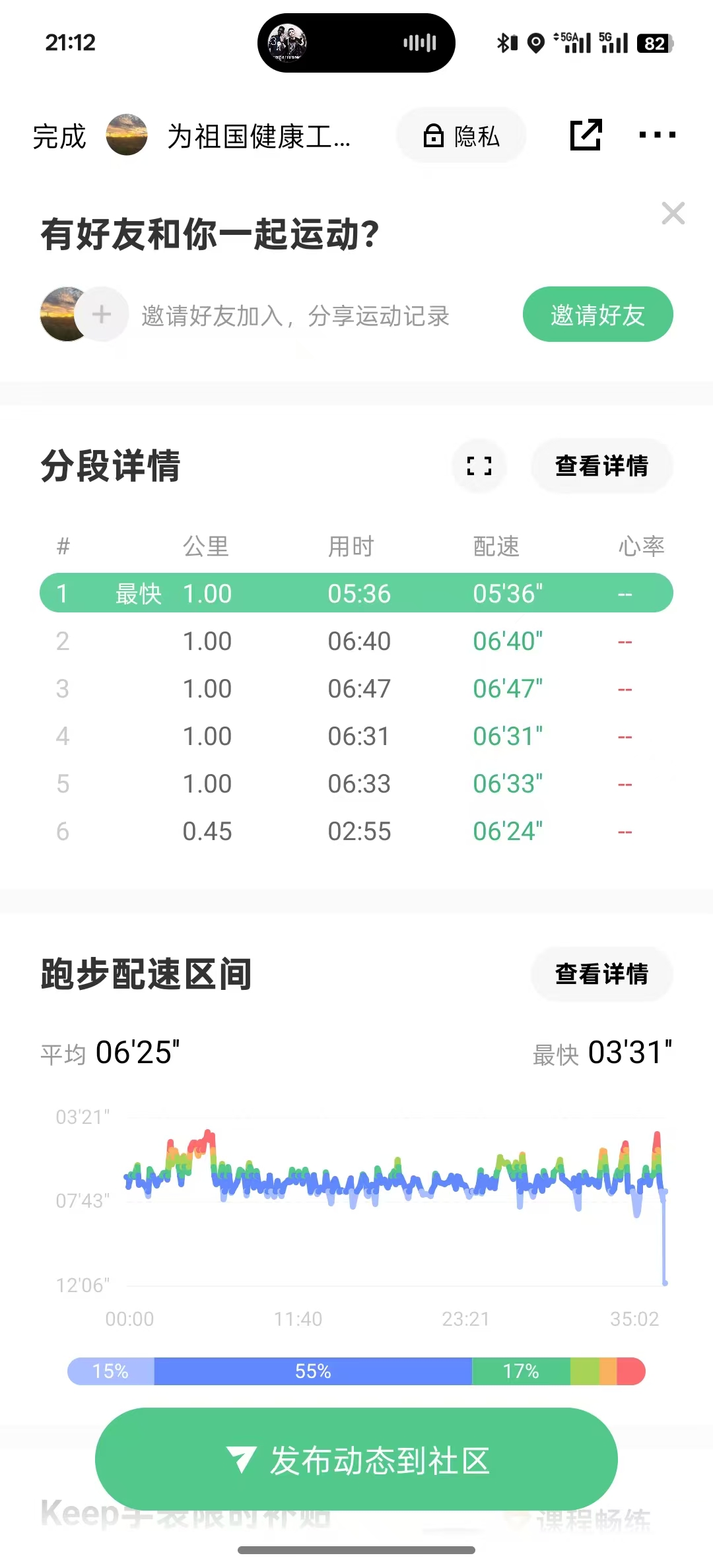
Task: Add a friend with the plus icon
Action: coord(101,315)
